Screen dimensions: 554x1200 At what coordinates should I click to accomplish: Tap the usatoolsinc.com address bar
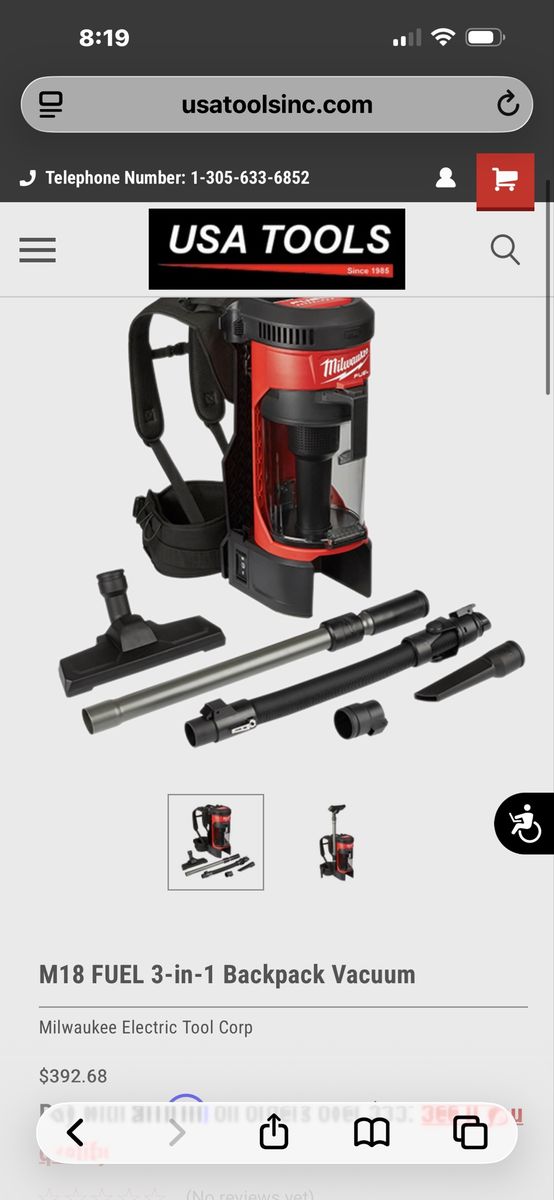pos(277,104)
